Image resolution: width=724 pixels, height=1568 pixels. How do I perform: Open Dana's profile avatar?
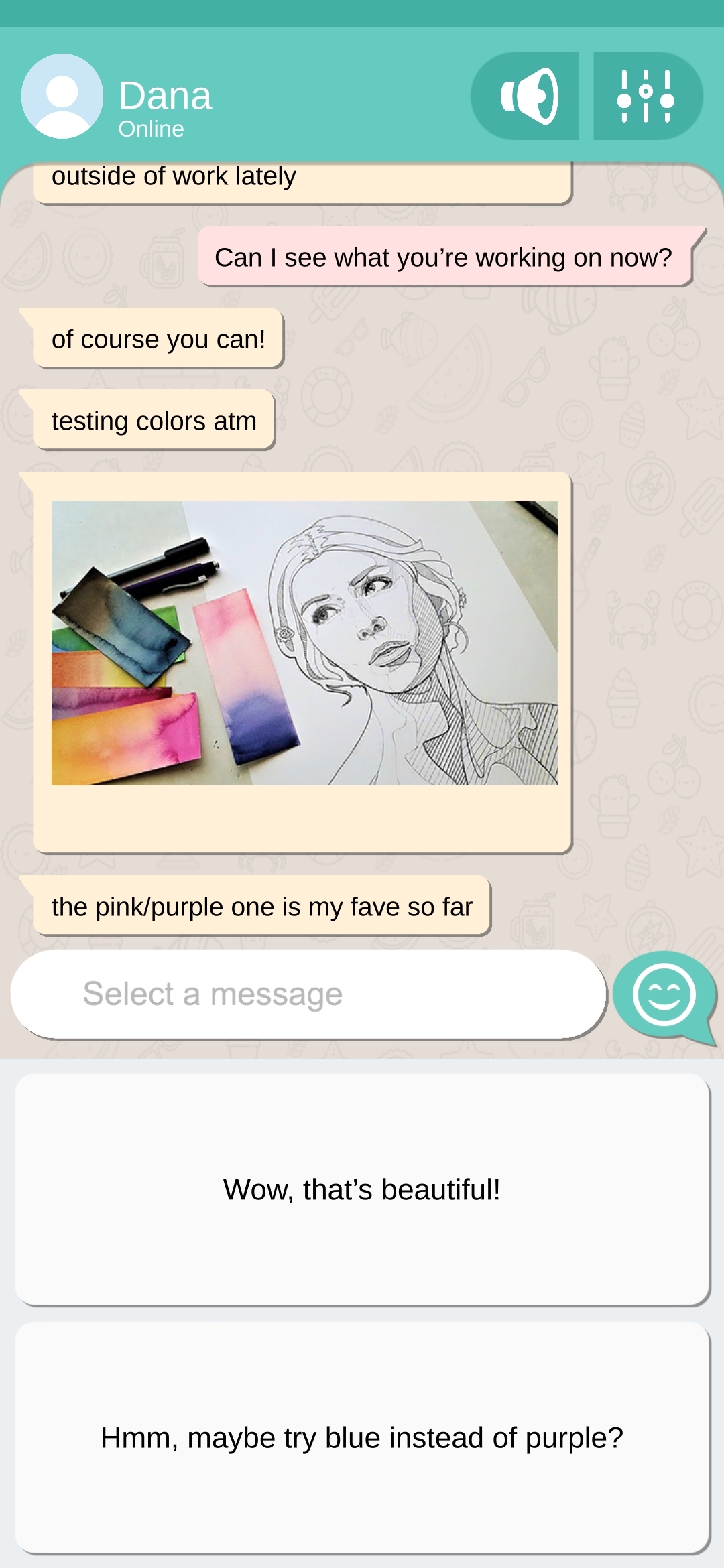(62, 96)
